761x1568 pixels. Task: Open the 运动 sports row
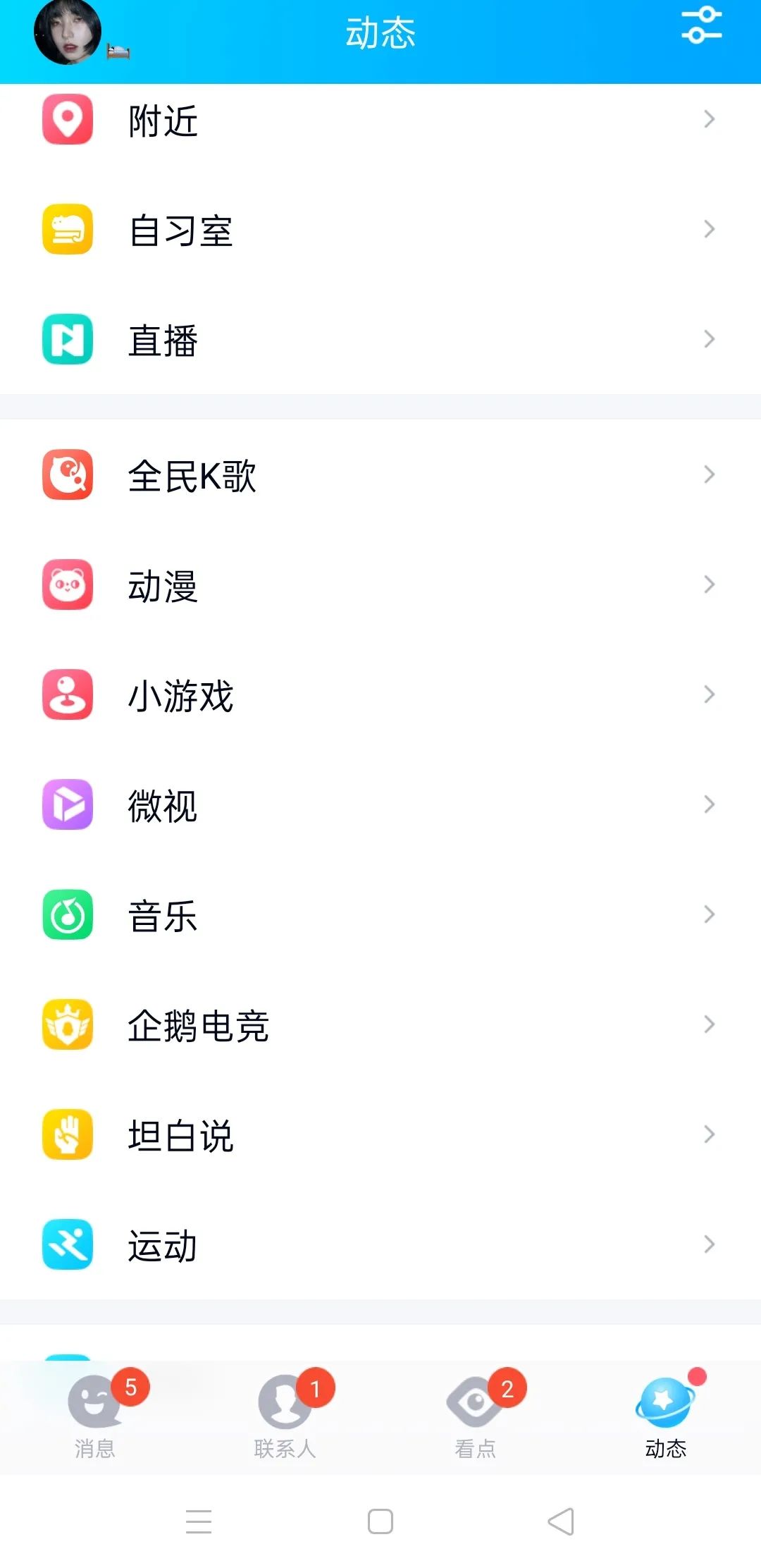[x=380, y=1245]
